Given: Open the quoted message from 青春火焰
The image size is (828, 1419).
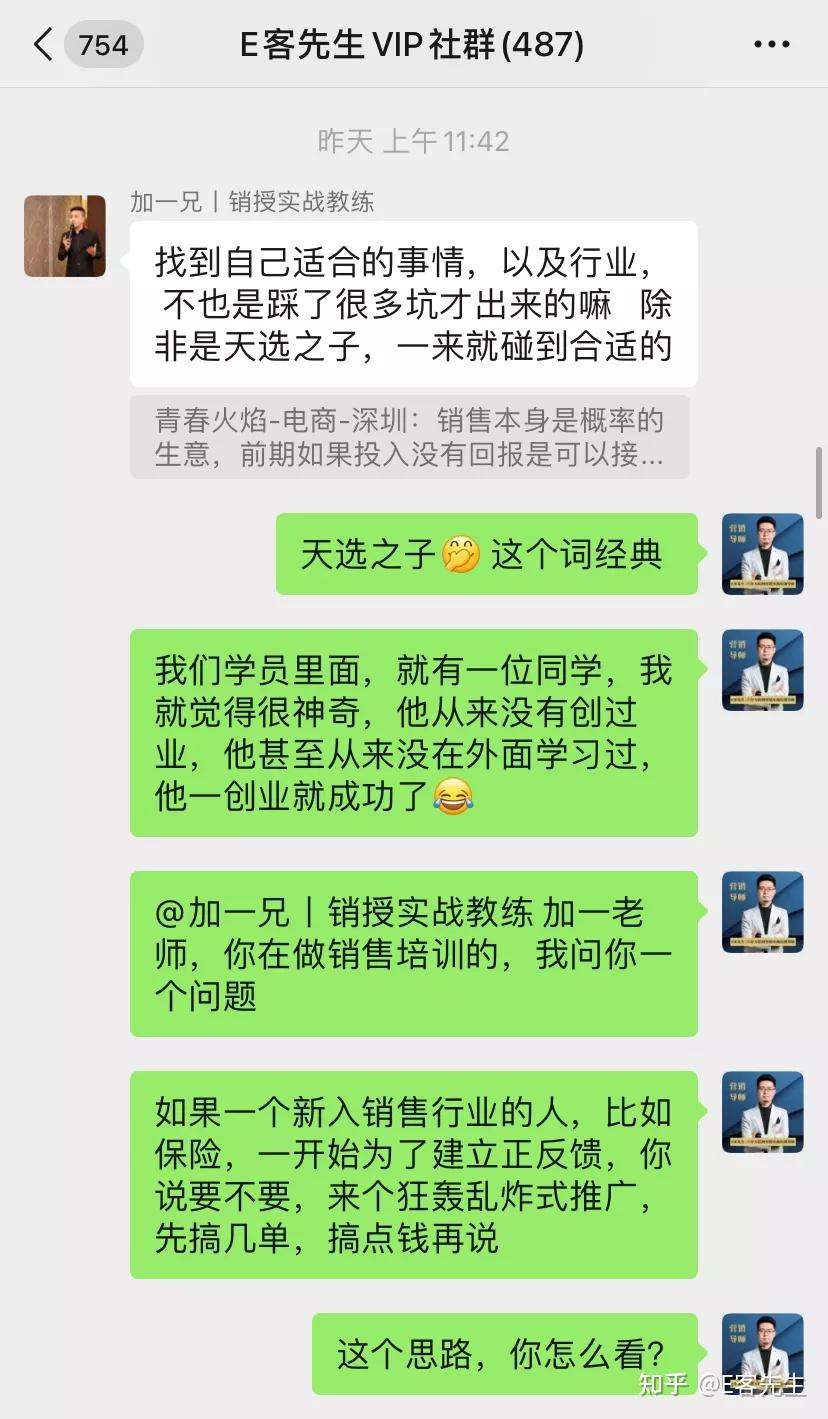Looking at the screenshot, I should [x=409, y=437].
